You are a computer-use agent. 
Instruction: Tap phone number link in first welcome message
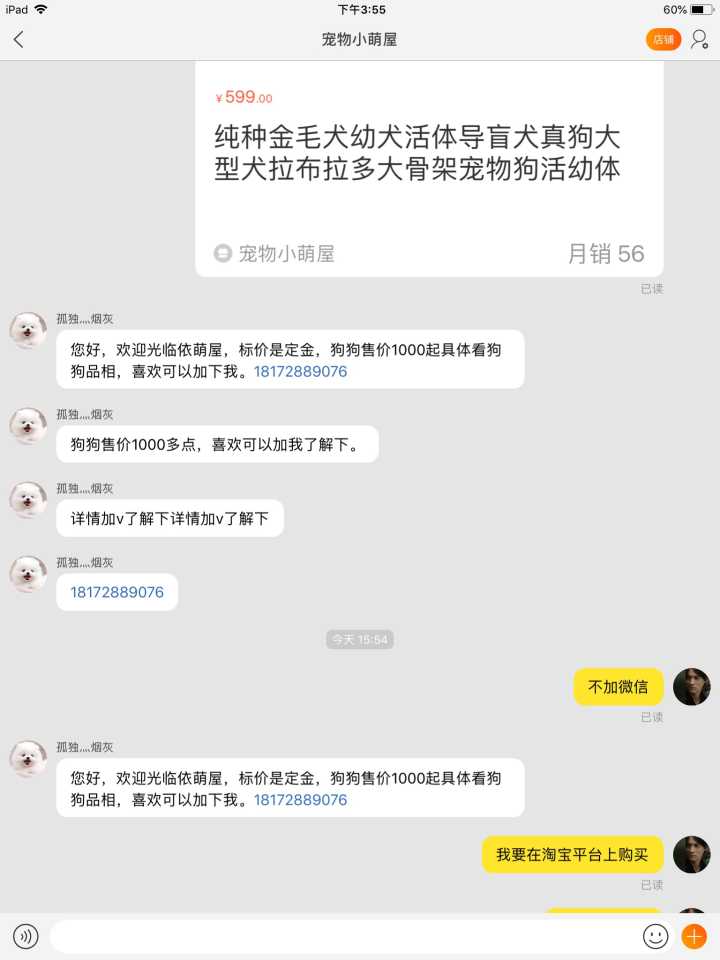point(300,371)
